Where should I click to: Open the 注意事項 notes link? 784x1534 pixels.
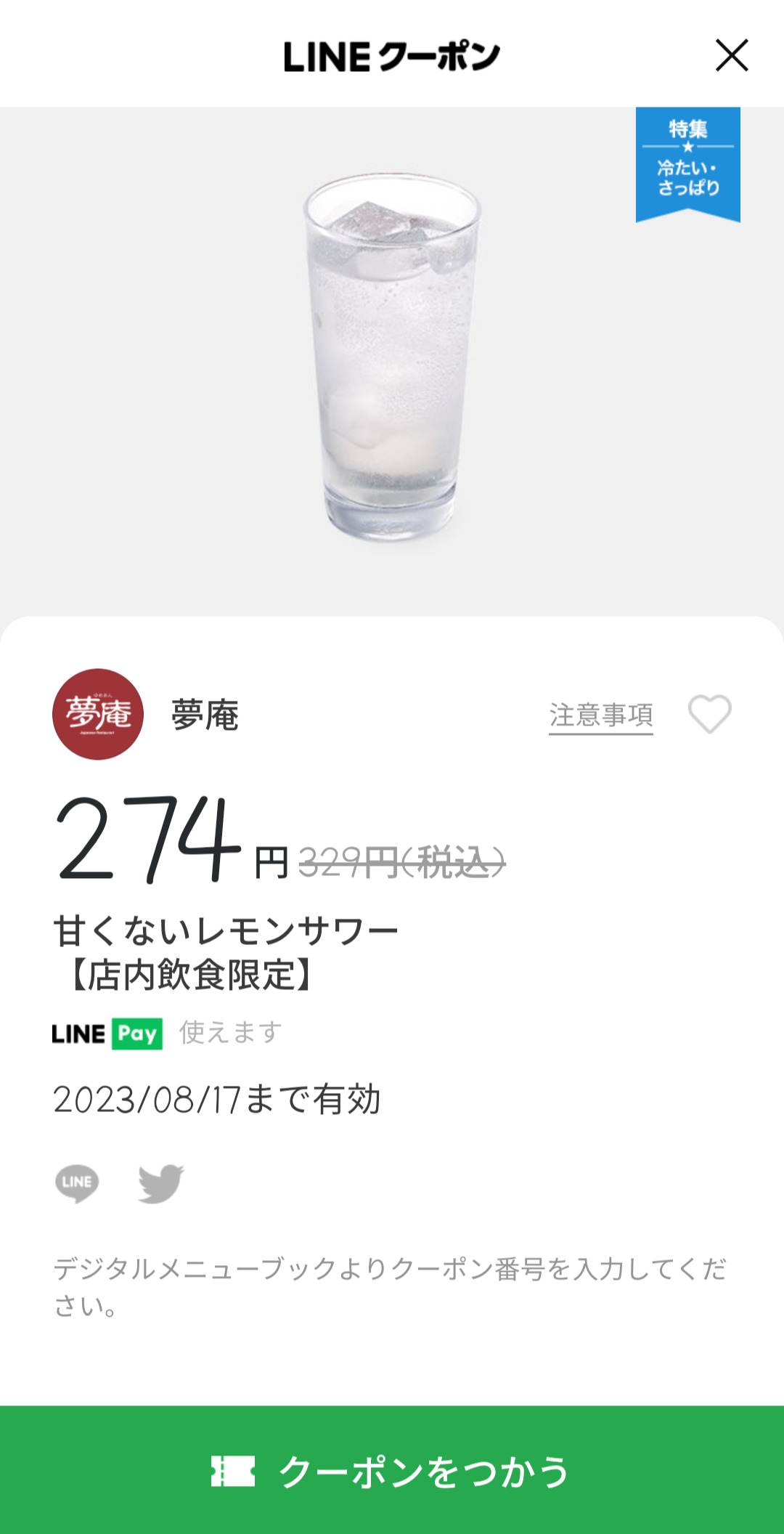(x=600, y=715)
